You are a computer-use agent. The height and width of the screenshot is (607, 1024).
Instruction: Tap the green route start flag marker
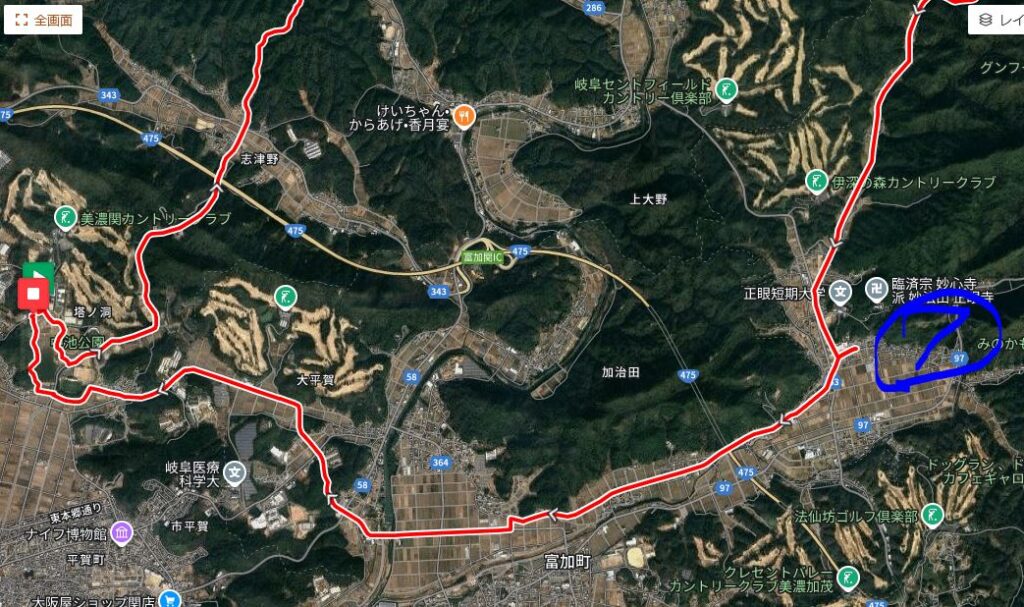36,271
